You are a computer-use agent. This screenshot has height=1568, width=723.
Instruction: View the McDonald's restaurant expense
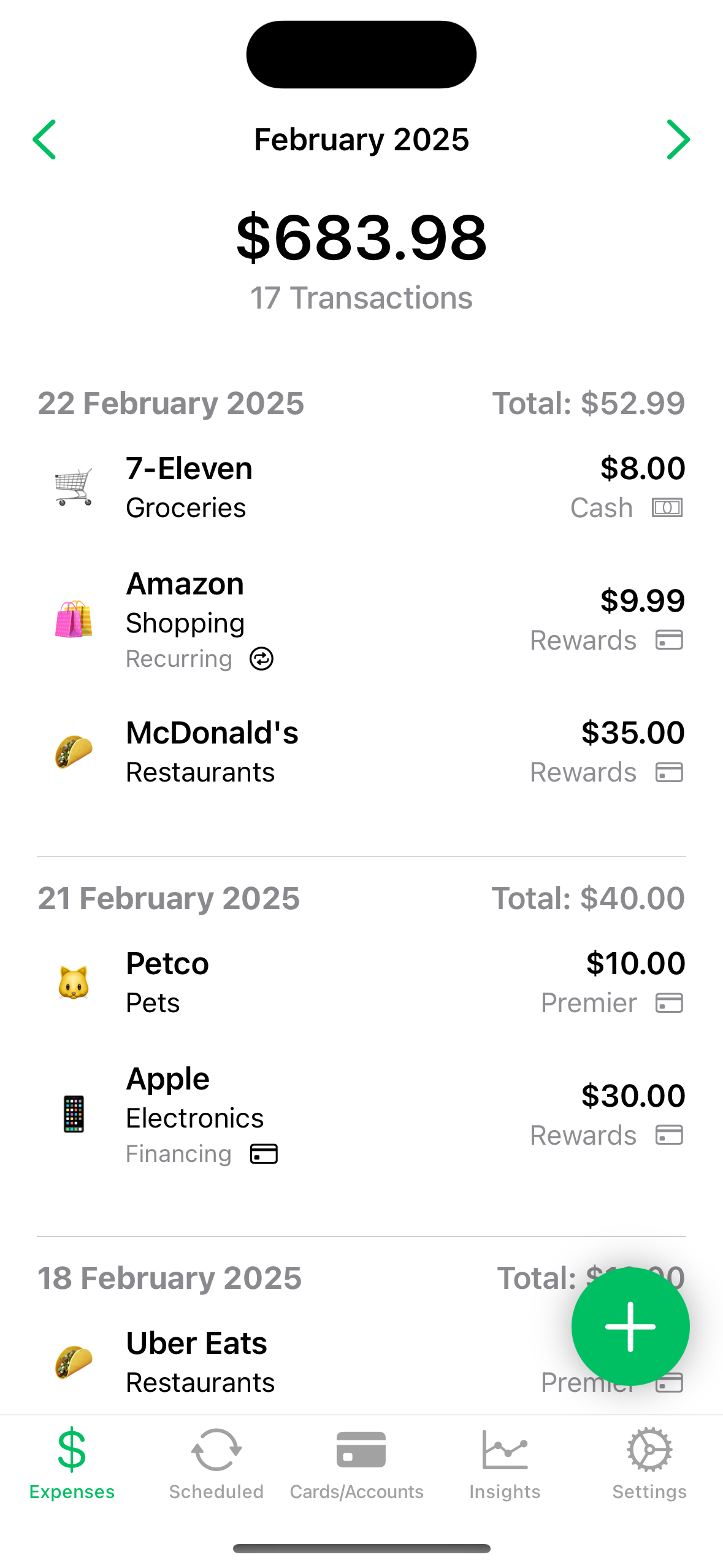point(361,752)
